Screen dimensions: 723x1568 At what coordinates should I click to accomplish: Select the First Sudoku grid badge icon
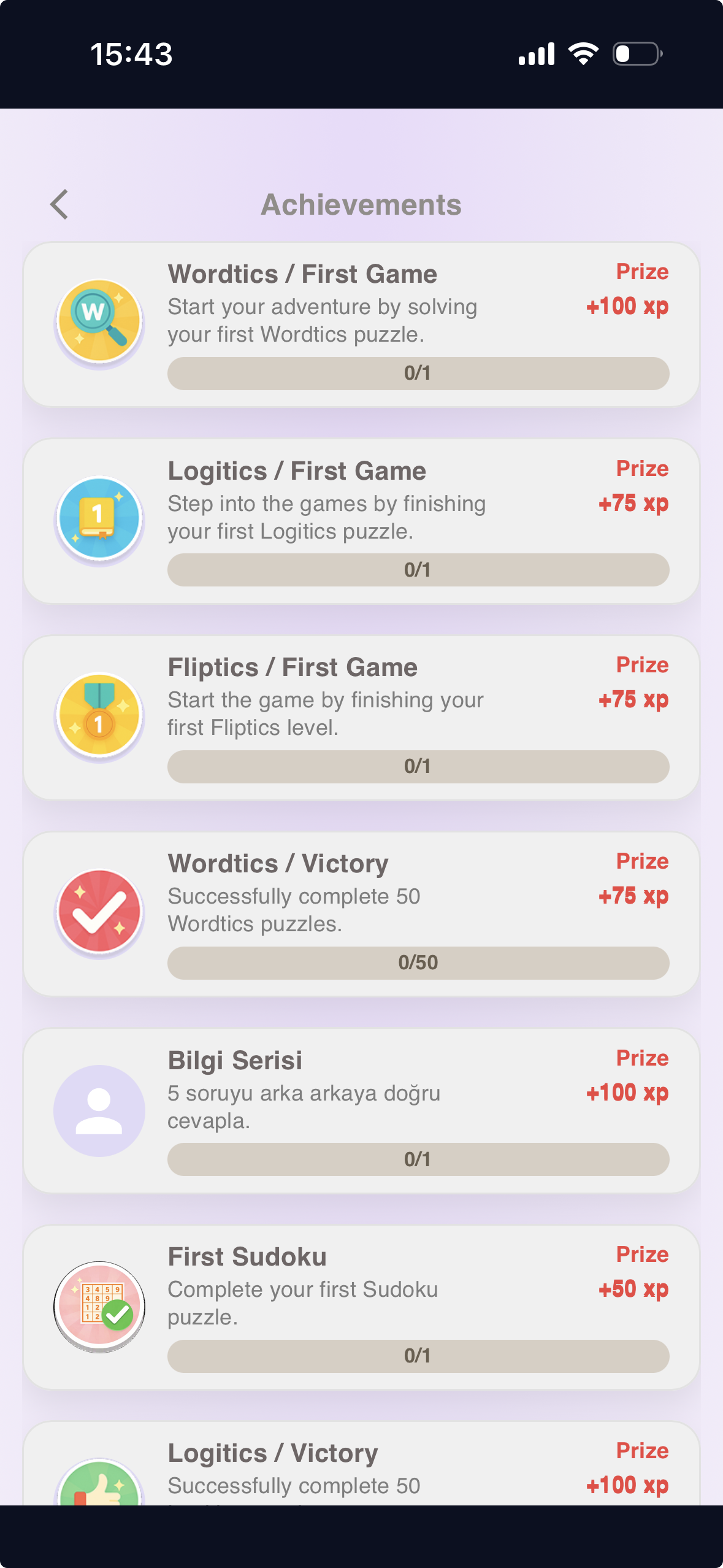click(x=99, y=1305)
